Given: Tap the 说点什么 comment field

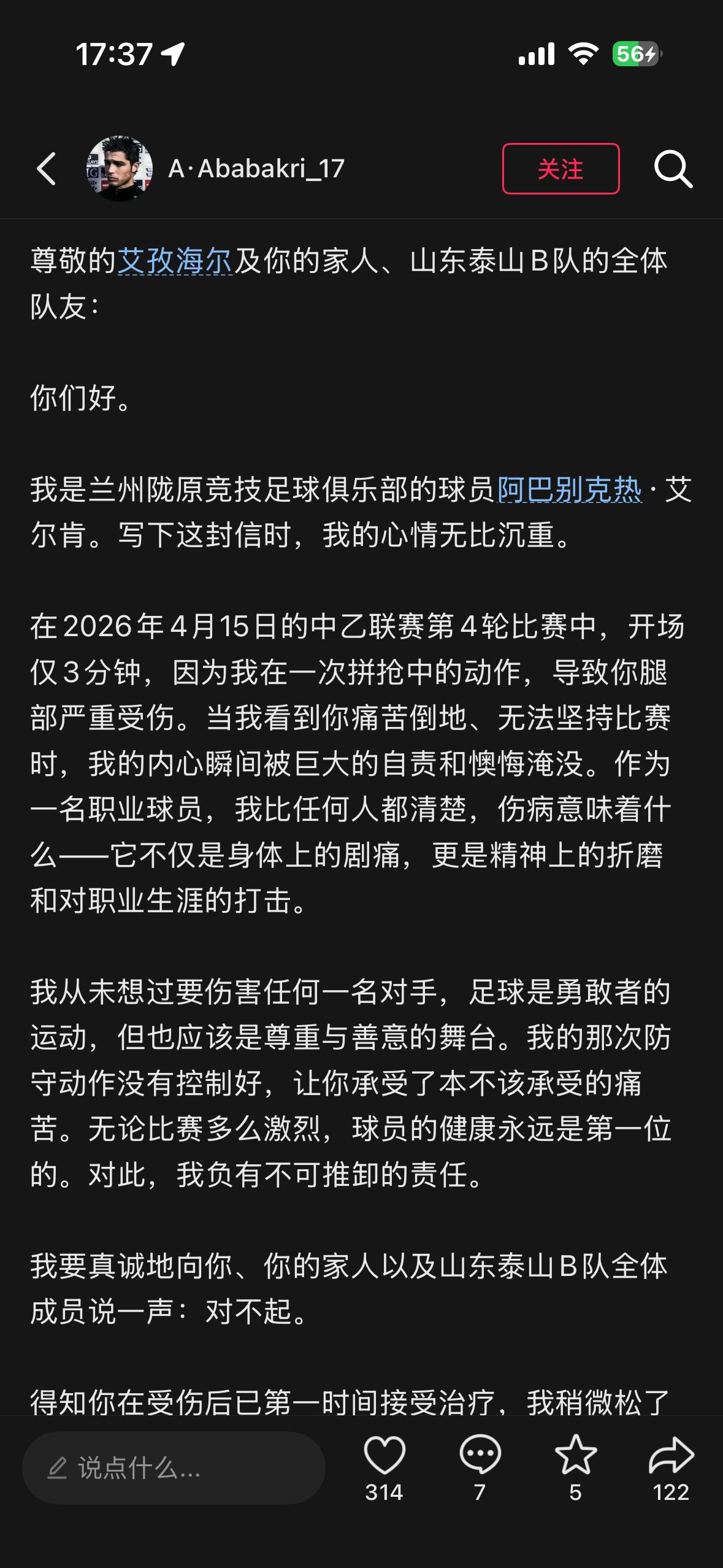Looking at the screenshot, I should [x=174, y=1467].
